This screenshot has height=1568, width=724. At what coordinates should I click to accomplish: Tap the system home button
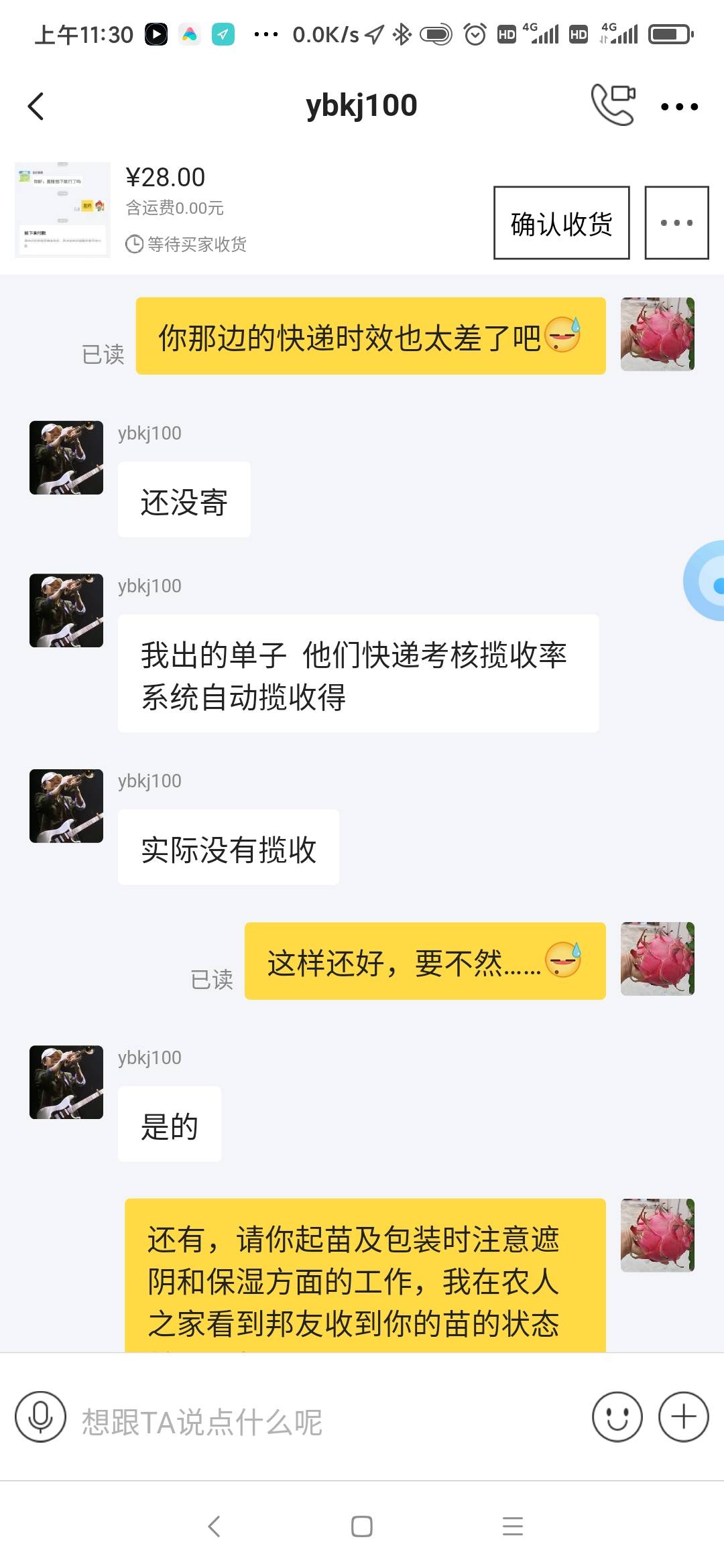click(362, 1526)
